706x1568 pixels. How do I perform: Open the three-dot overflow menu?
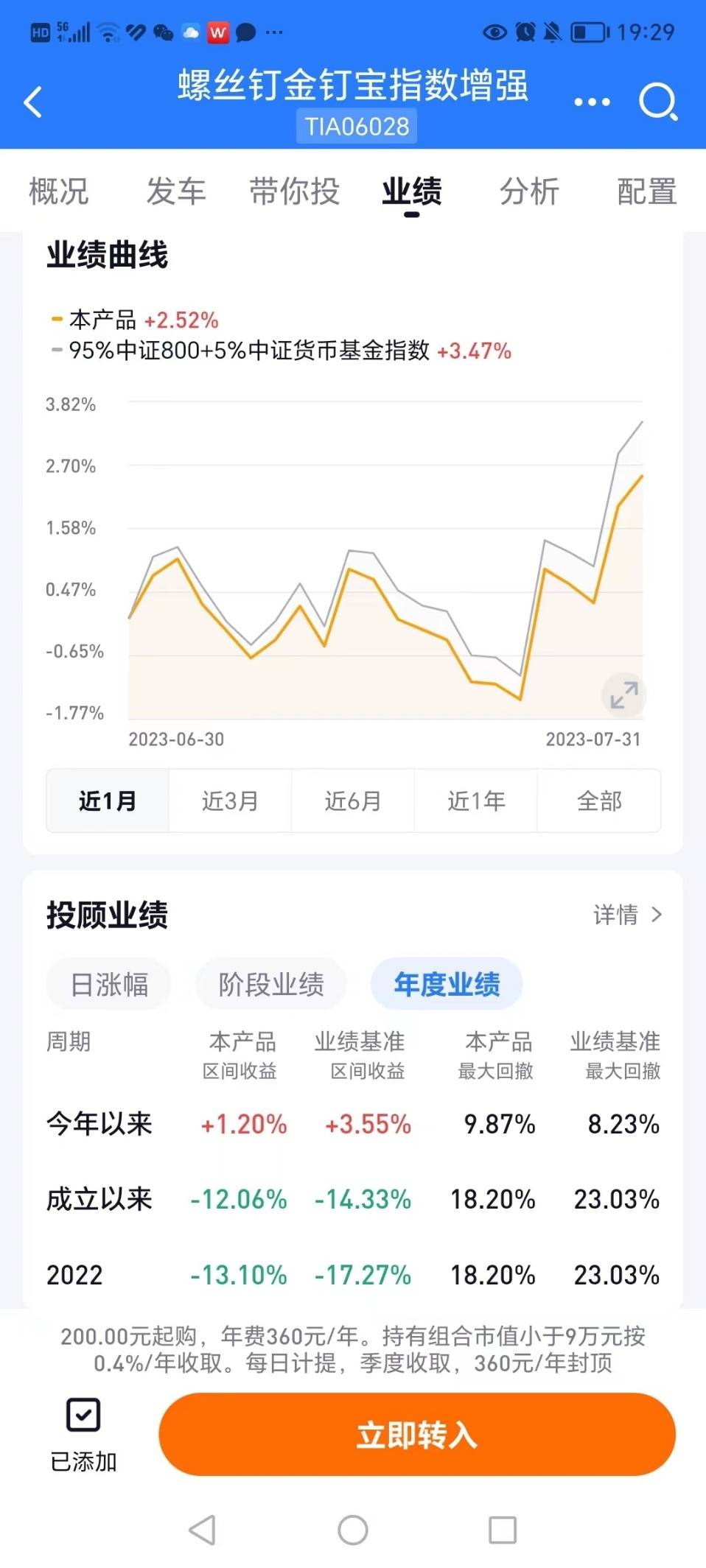(593, 102)
